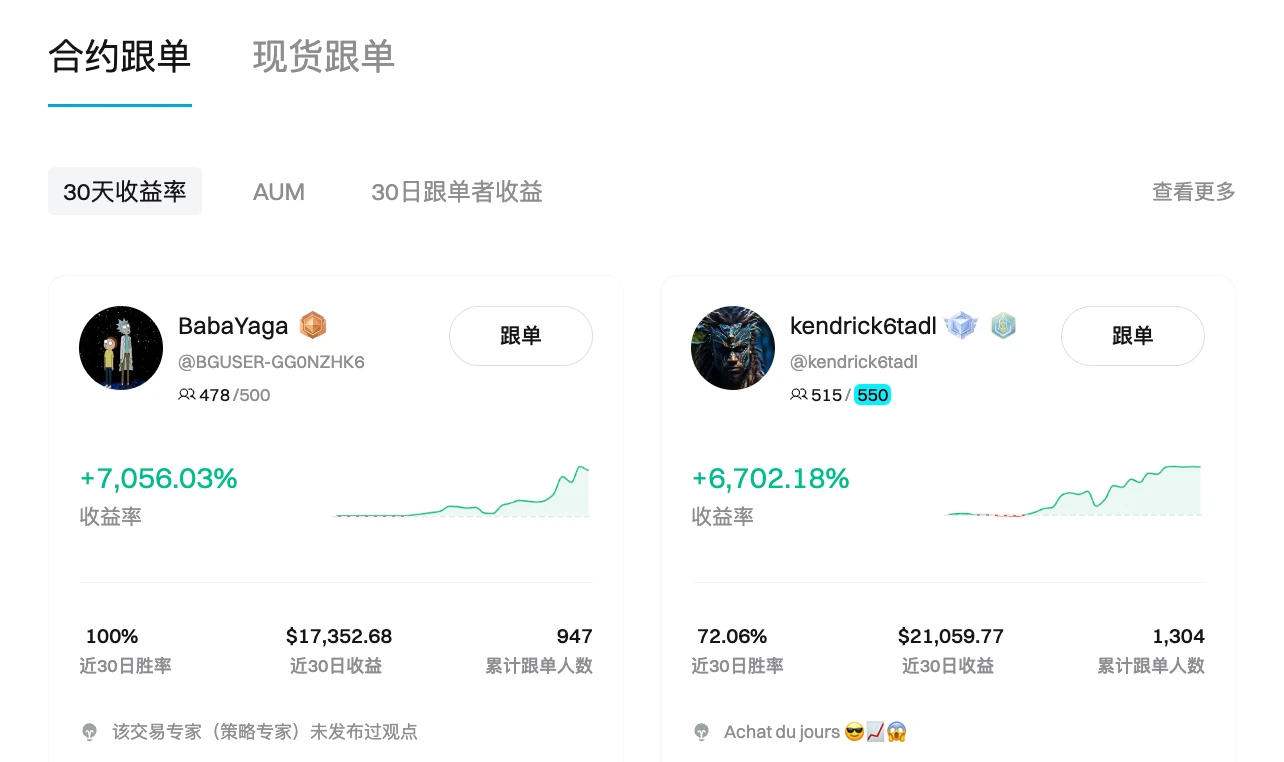Select the 30日跟单者收益 filter
The image size is (1284, 762).
(x=457, y=191)
